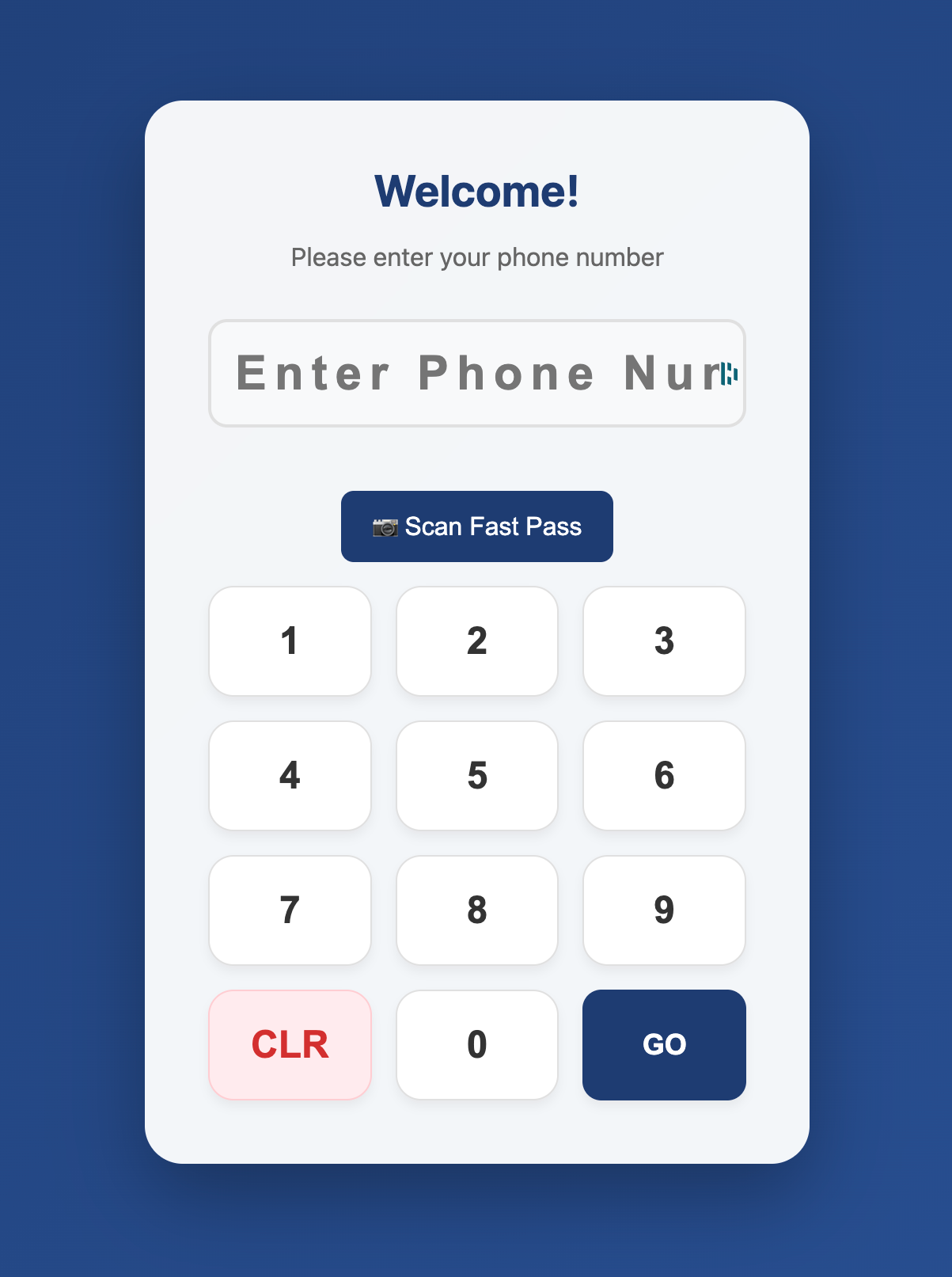The width and height of the screenshot is (952, 1277).
Task: Submit phone number with GO
Action: coord(664,1045)
